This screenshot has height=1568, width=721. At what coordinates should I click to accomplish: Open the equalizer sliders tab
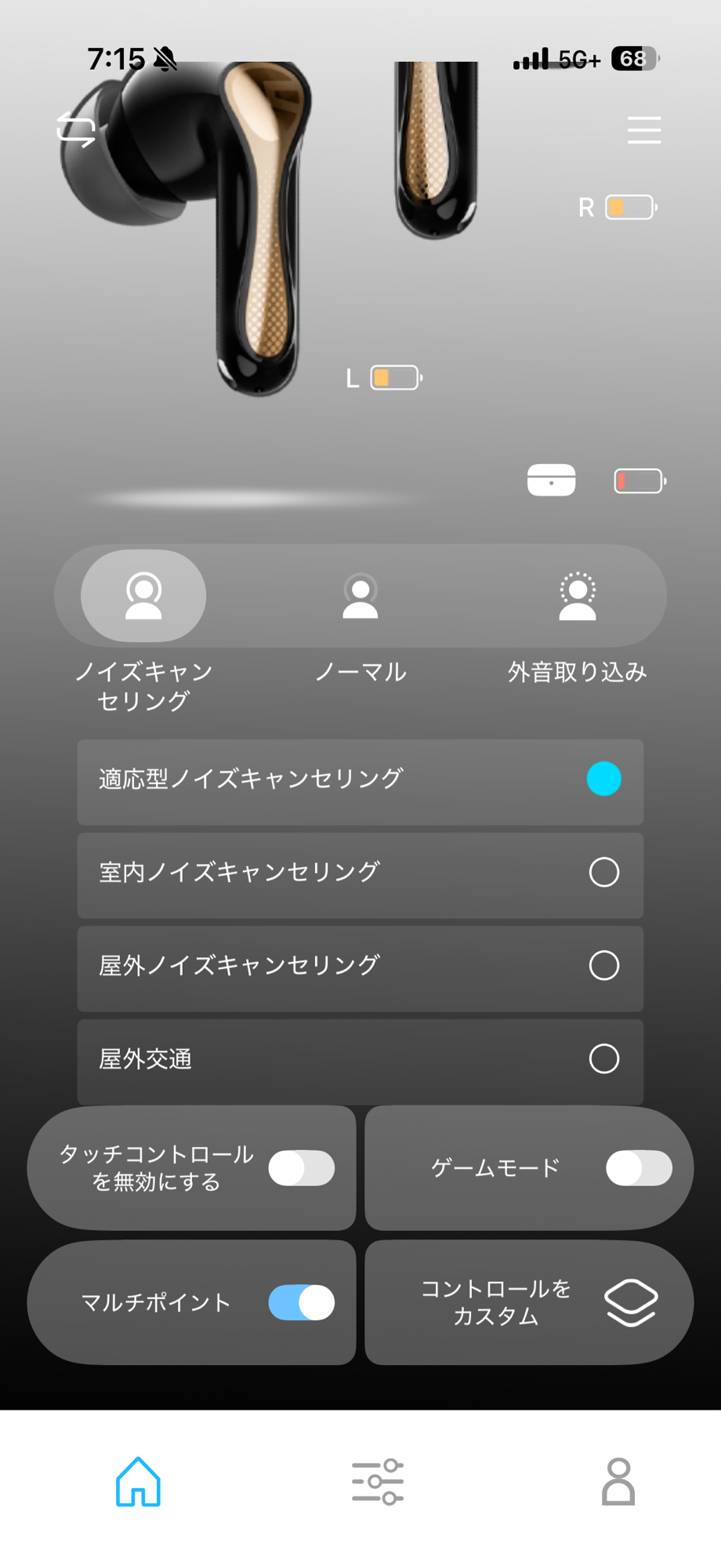(377, 1482)
